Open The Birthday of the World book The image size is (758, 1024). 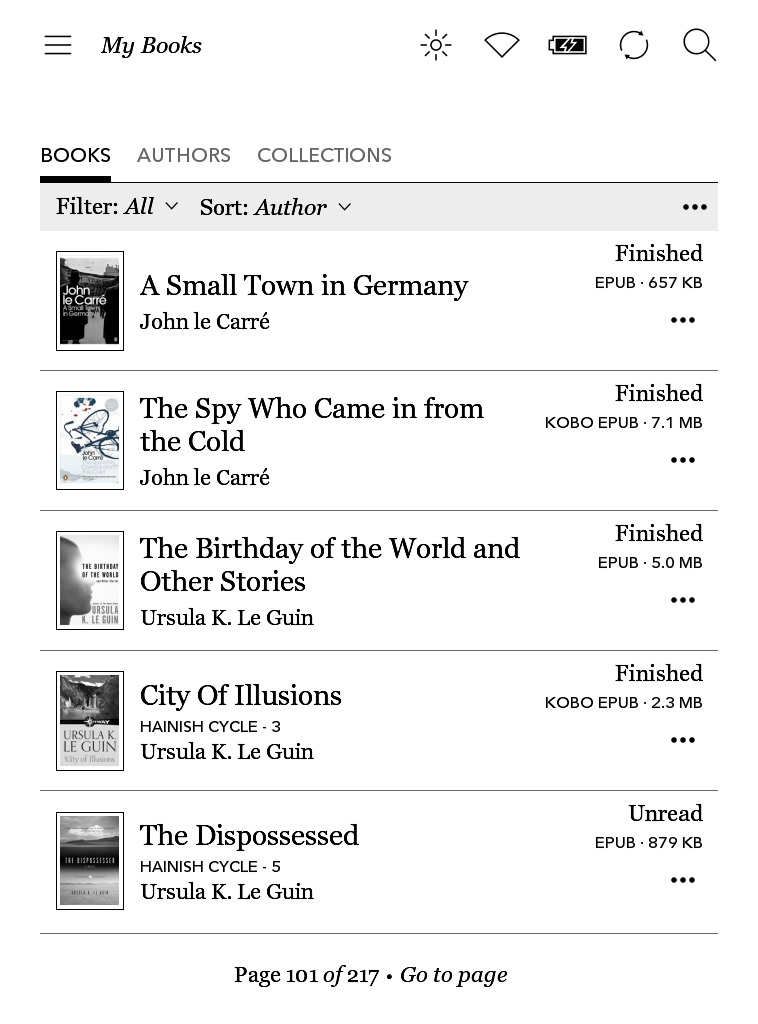pyautogui.click(x=329, y=564)
